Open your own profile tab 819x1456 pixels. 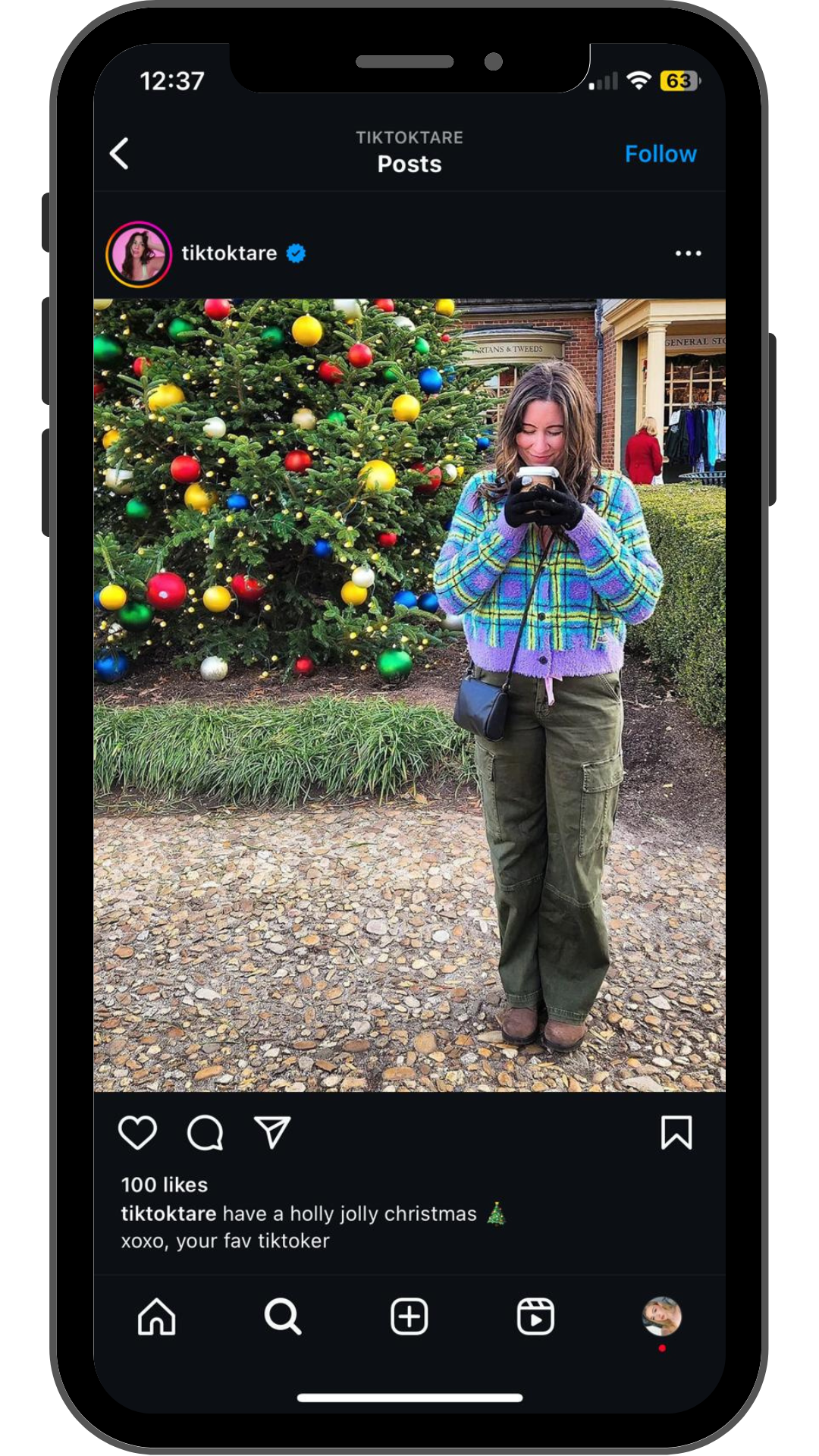(x=661, y=1316)
